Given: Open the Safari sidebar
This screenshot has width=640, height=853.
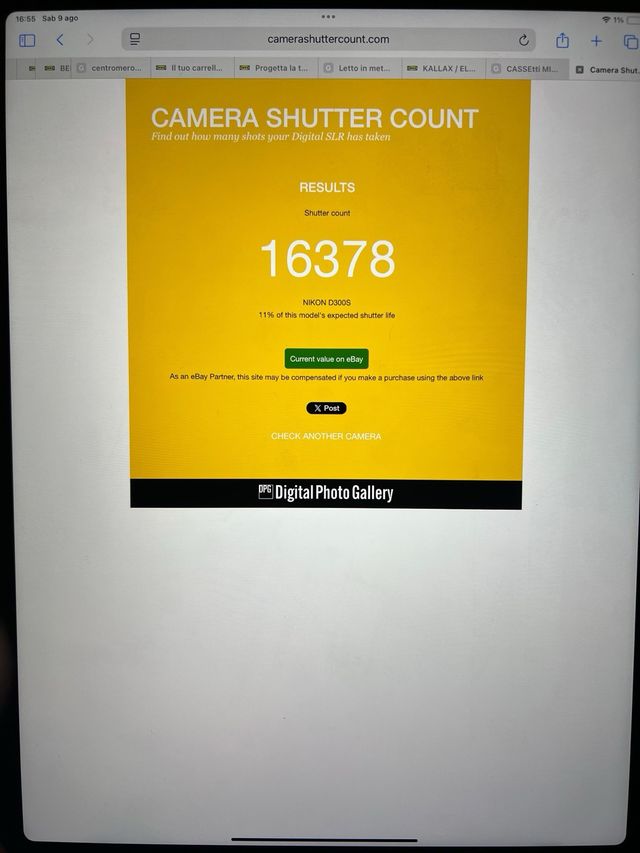Looking at the screenshot, I should (x=27, y=40).
